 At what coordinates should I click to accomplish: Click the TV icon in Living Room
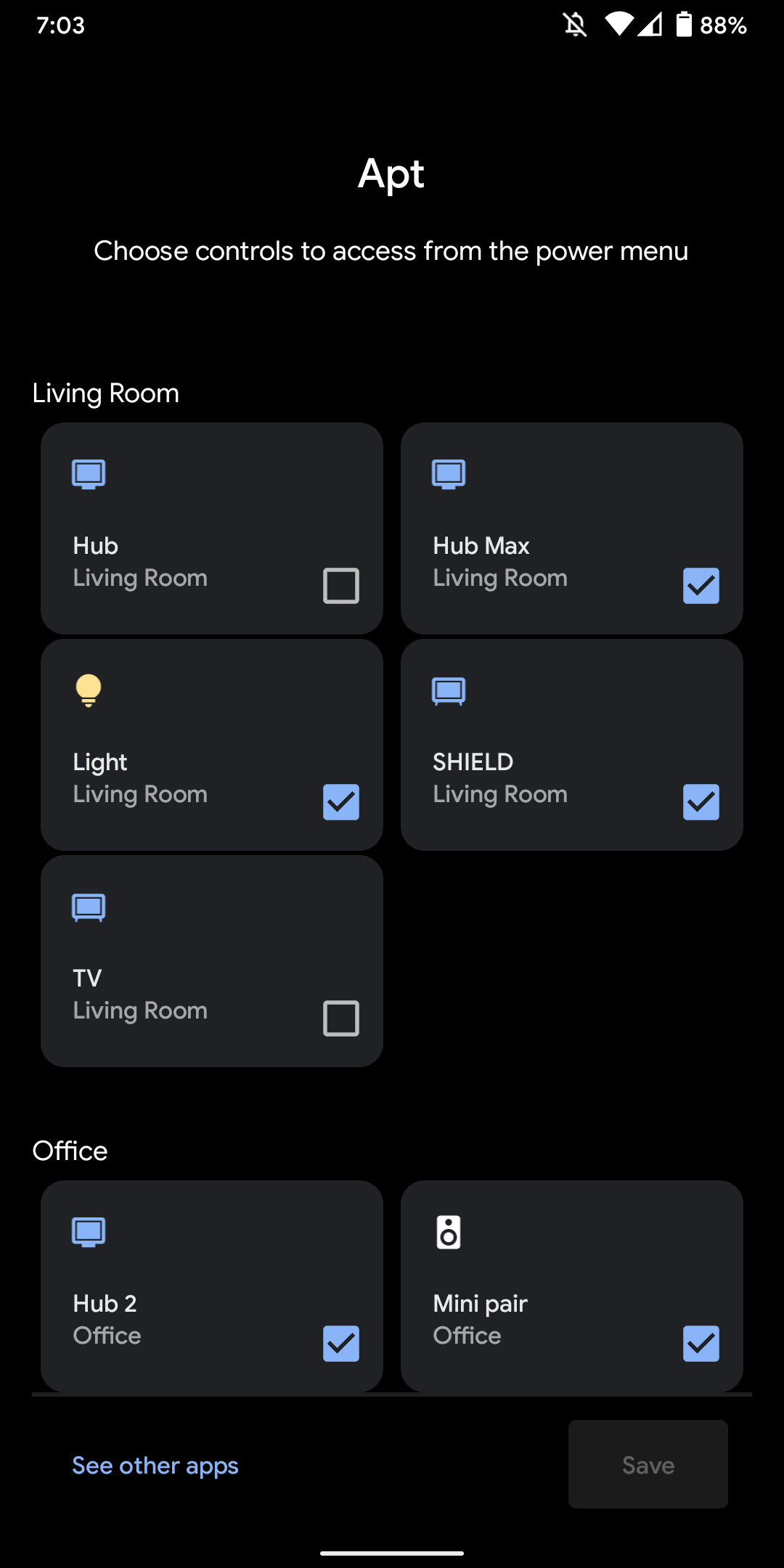[x=88, y=906]
